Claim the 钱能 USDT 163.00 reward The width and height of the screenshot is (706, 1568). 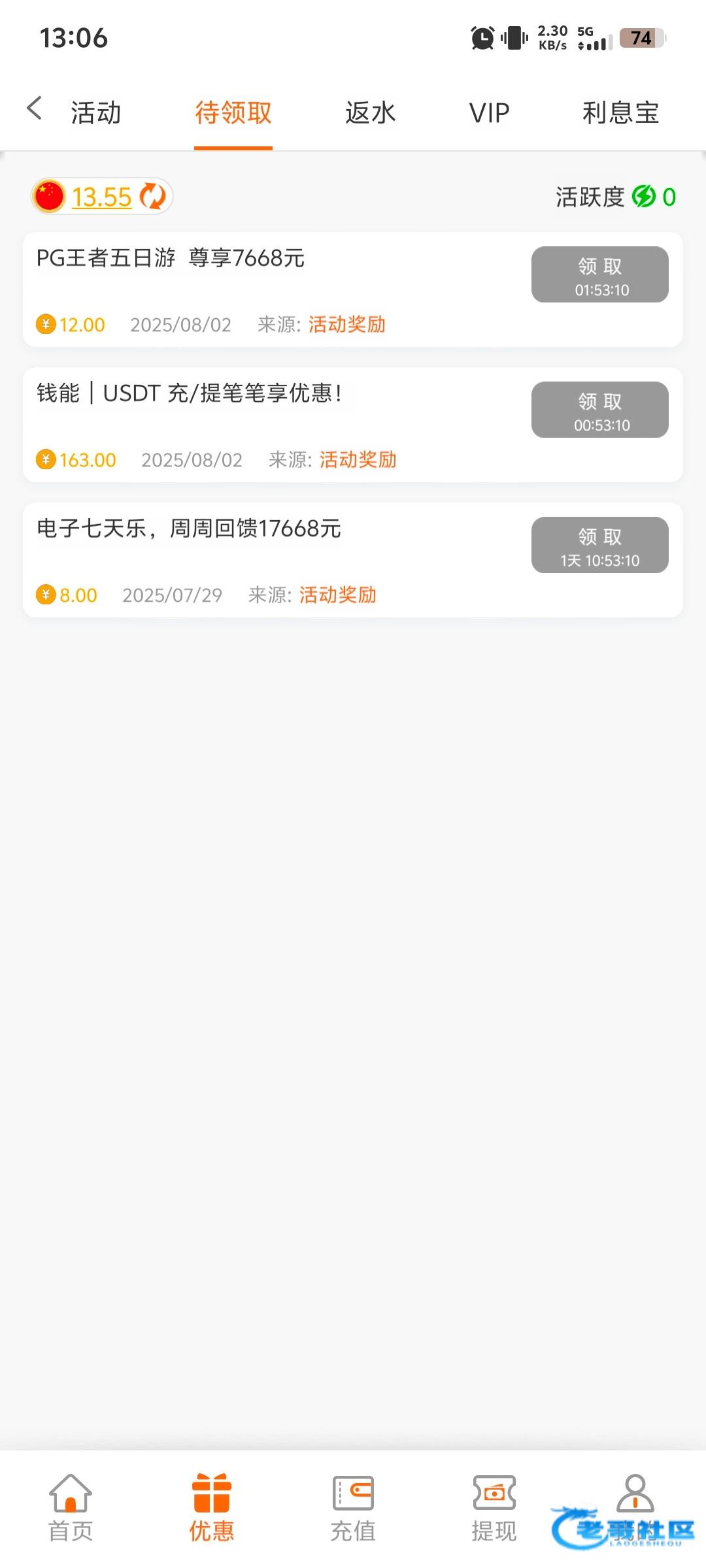600,410
